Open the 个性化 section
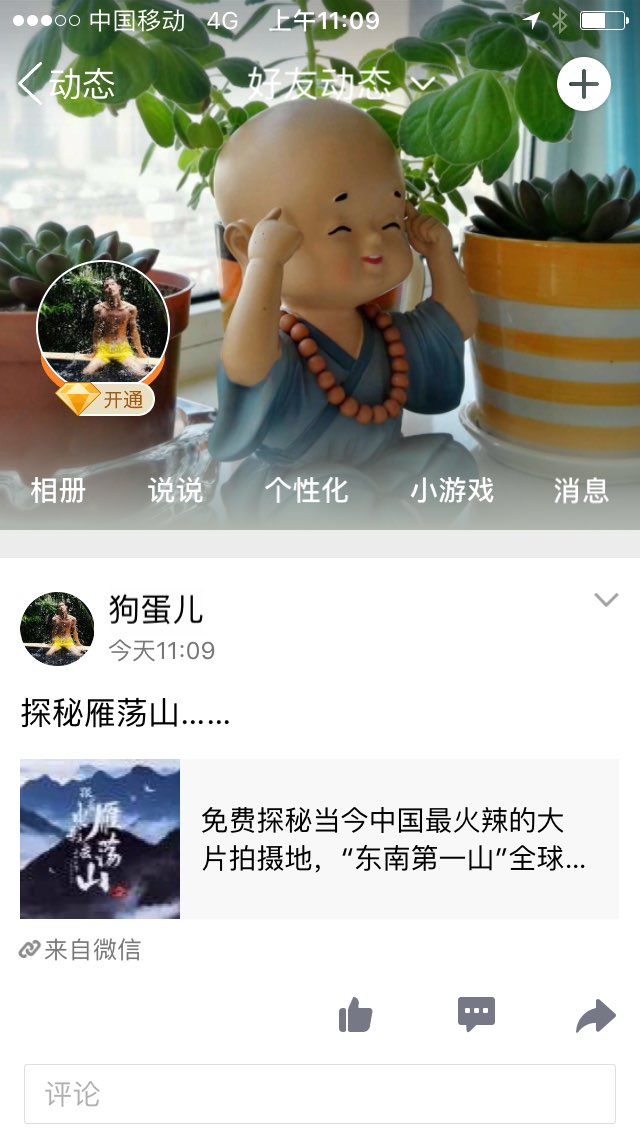Viewport: 640px width, 1136px height. (x=306, y=490)
